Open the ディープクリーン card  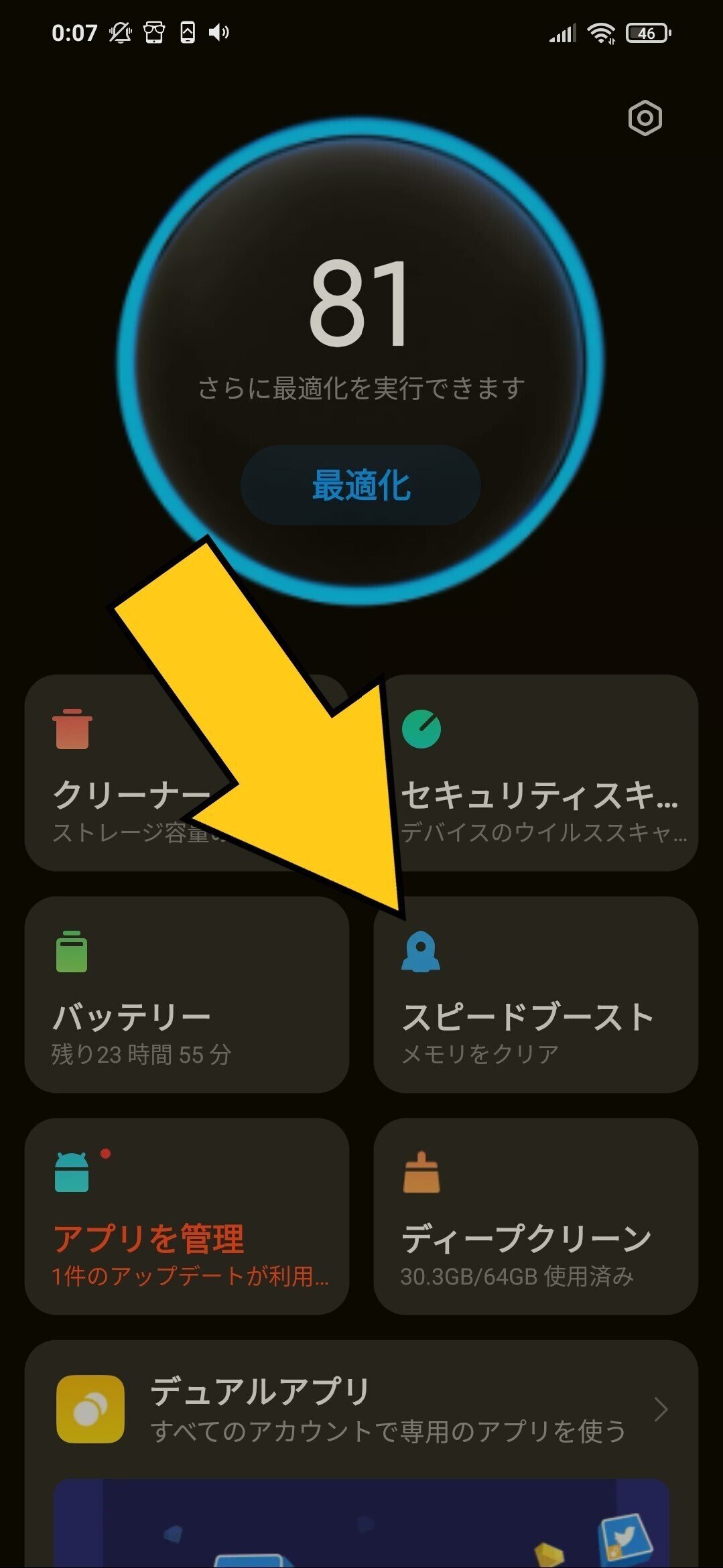[x=535, y=1216]
